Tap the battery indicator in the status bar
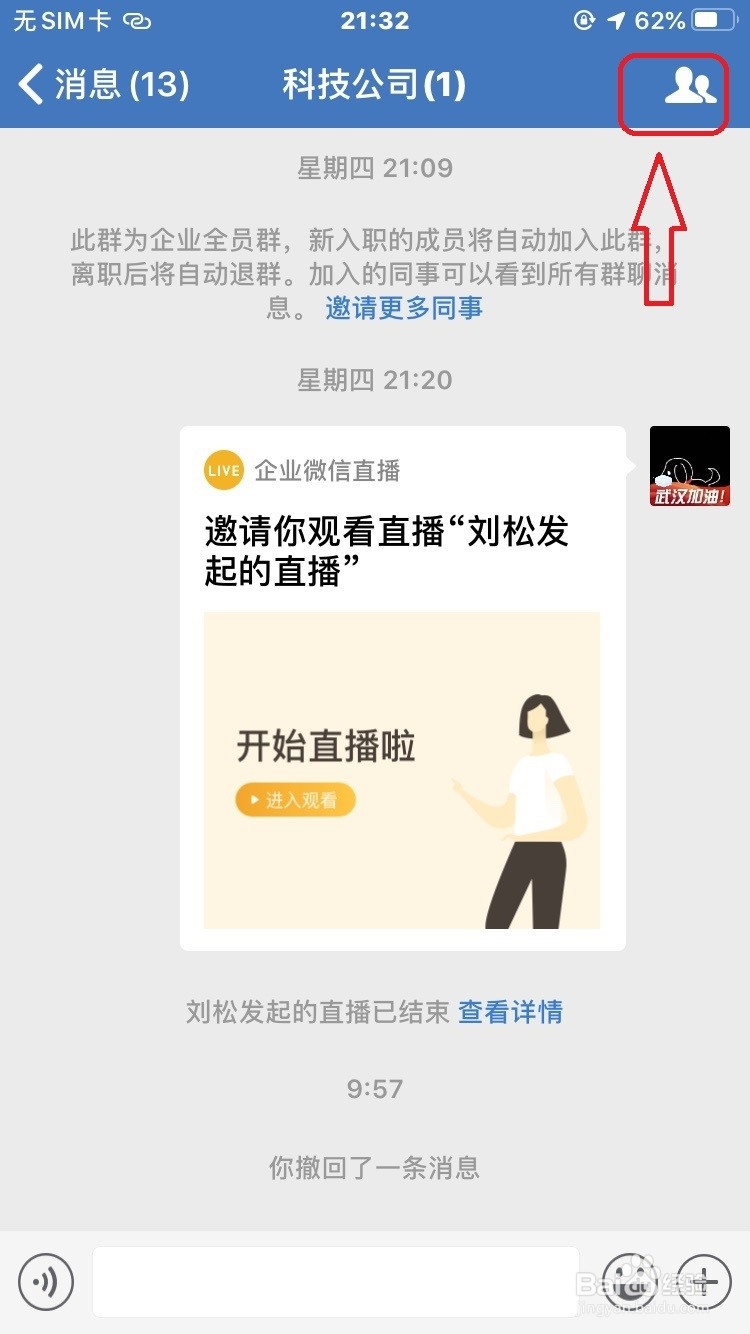The height and width of the screenshot is (1334, 750). click(712, 19)
